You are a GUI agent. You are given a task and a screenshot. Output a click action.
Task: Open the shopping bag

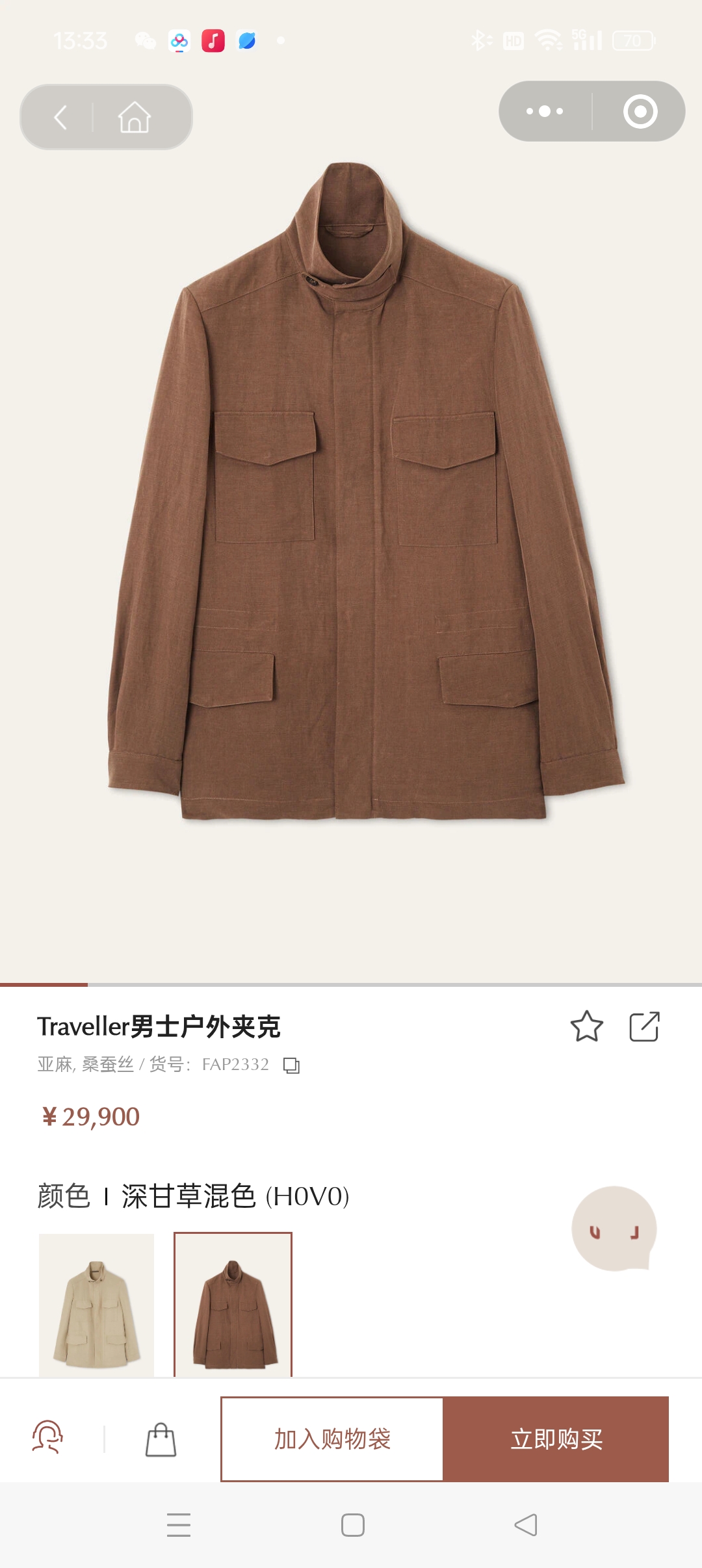[x=161, y=1439]
